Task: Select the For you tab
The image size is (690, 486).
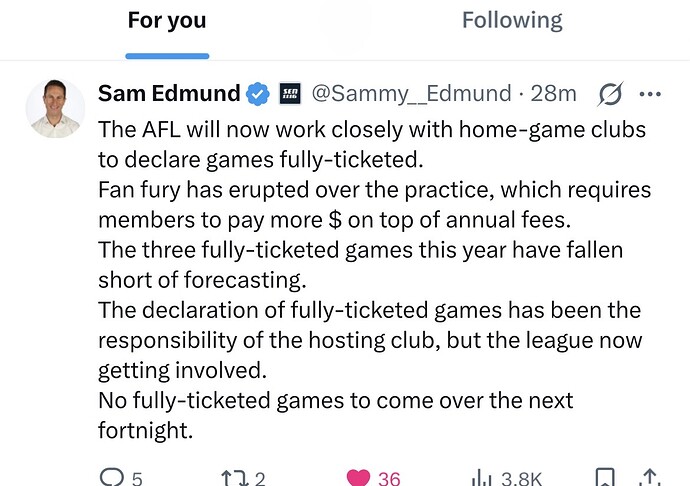Action: point(167,21)
